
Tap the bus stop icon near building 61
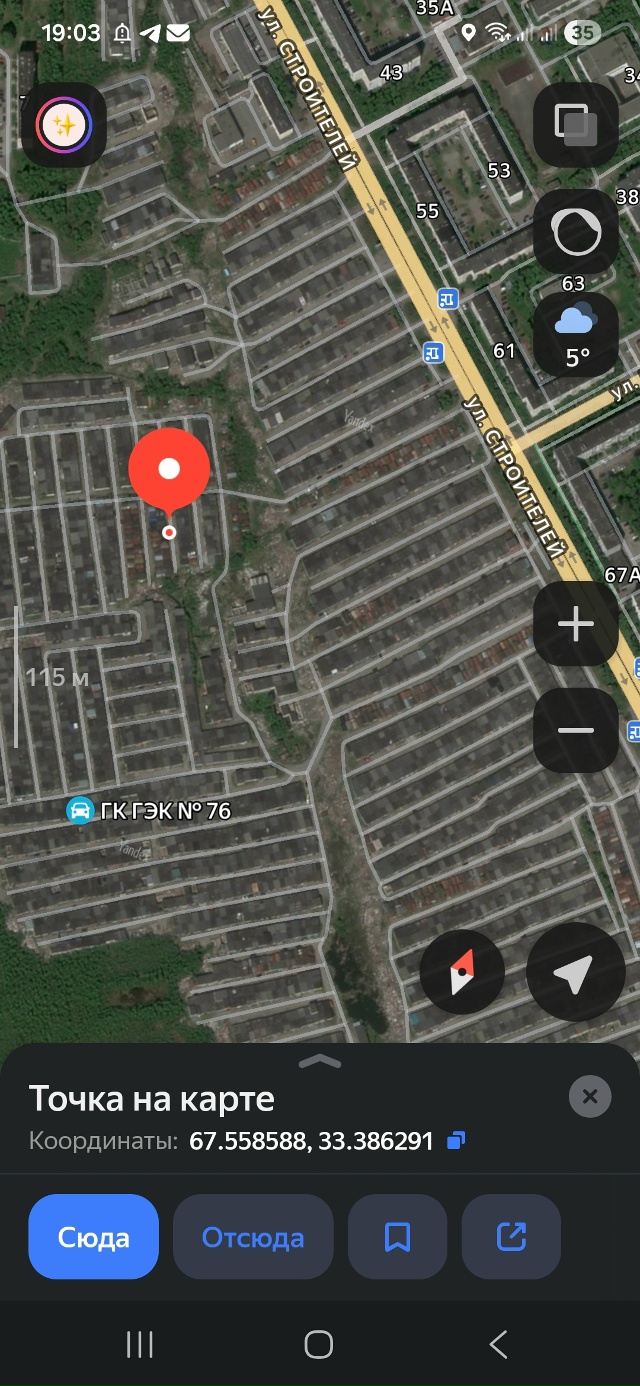(x=433, y=352)
